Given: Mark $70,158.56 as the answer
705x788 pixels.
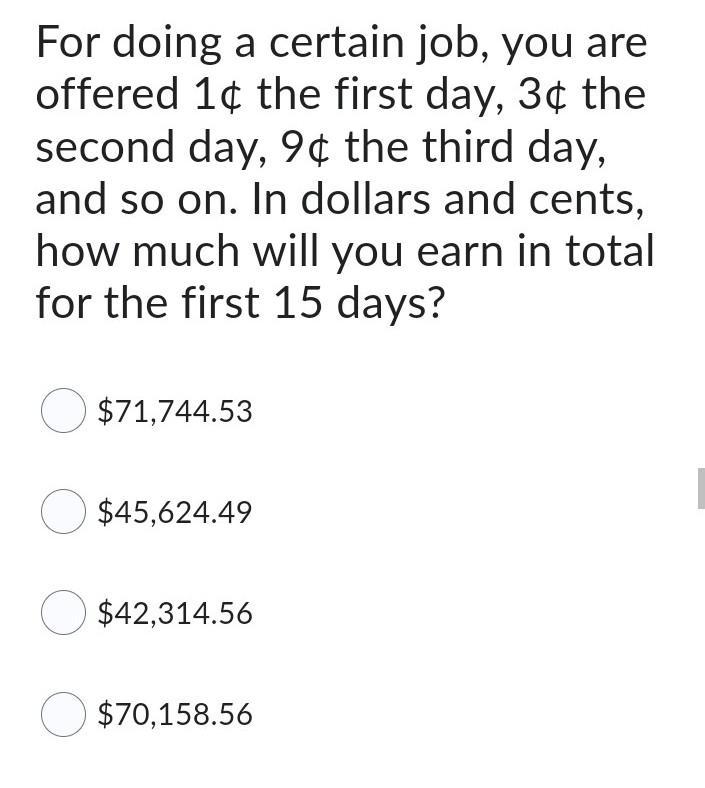Looking at the screenshot, I should click(x=63, y=715).
